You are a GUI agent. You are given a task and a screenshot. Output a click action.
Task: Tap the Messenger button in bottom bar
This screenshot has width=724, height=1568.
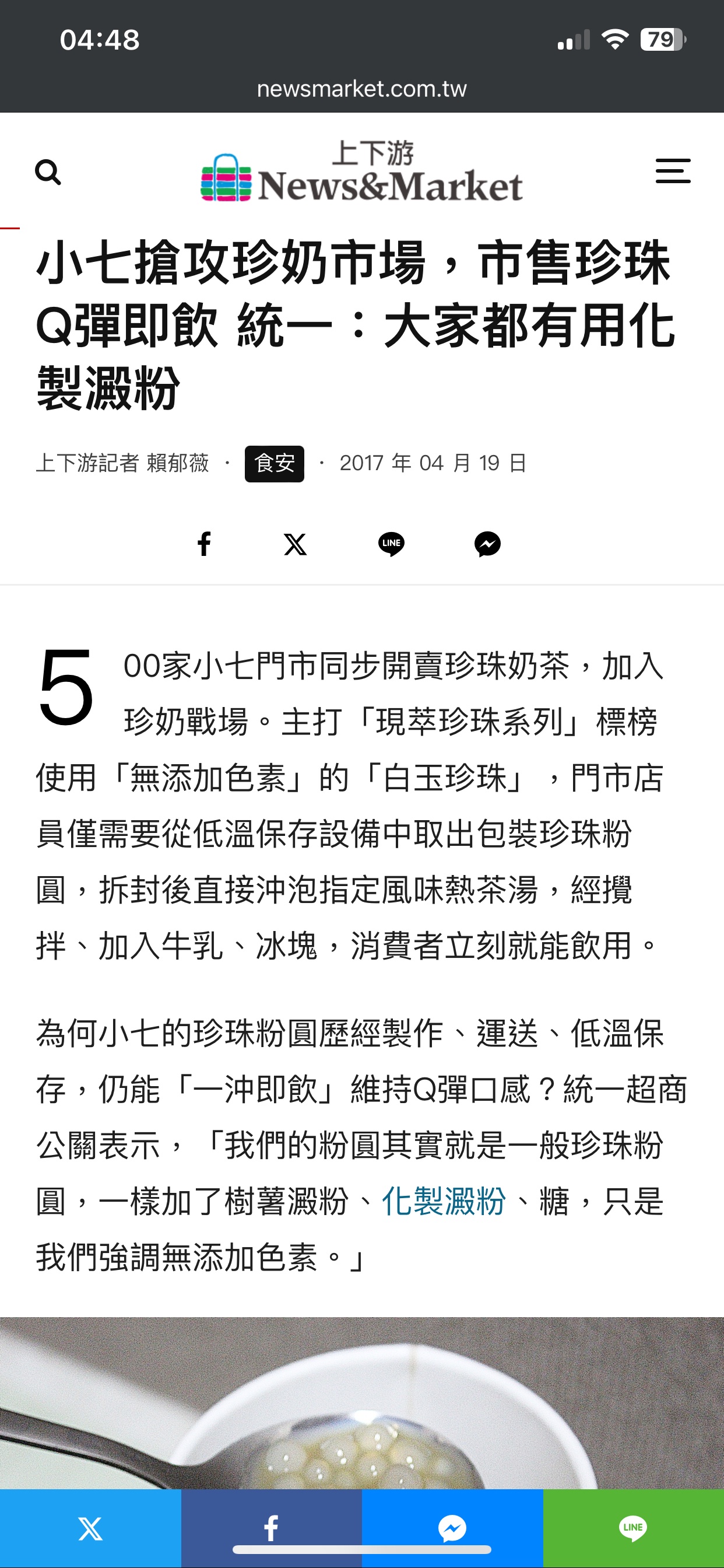point(452,1528)
